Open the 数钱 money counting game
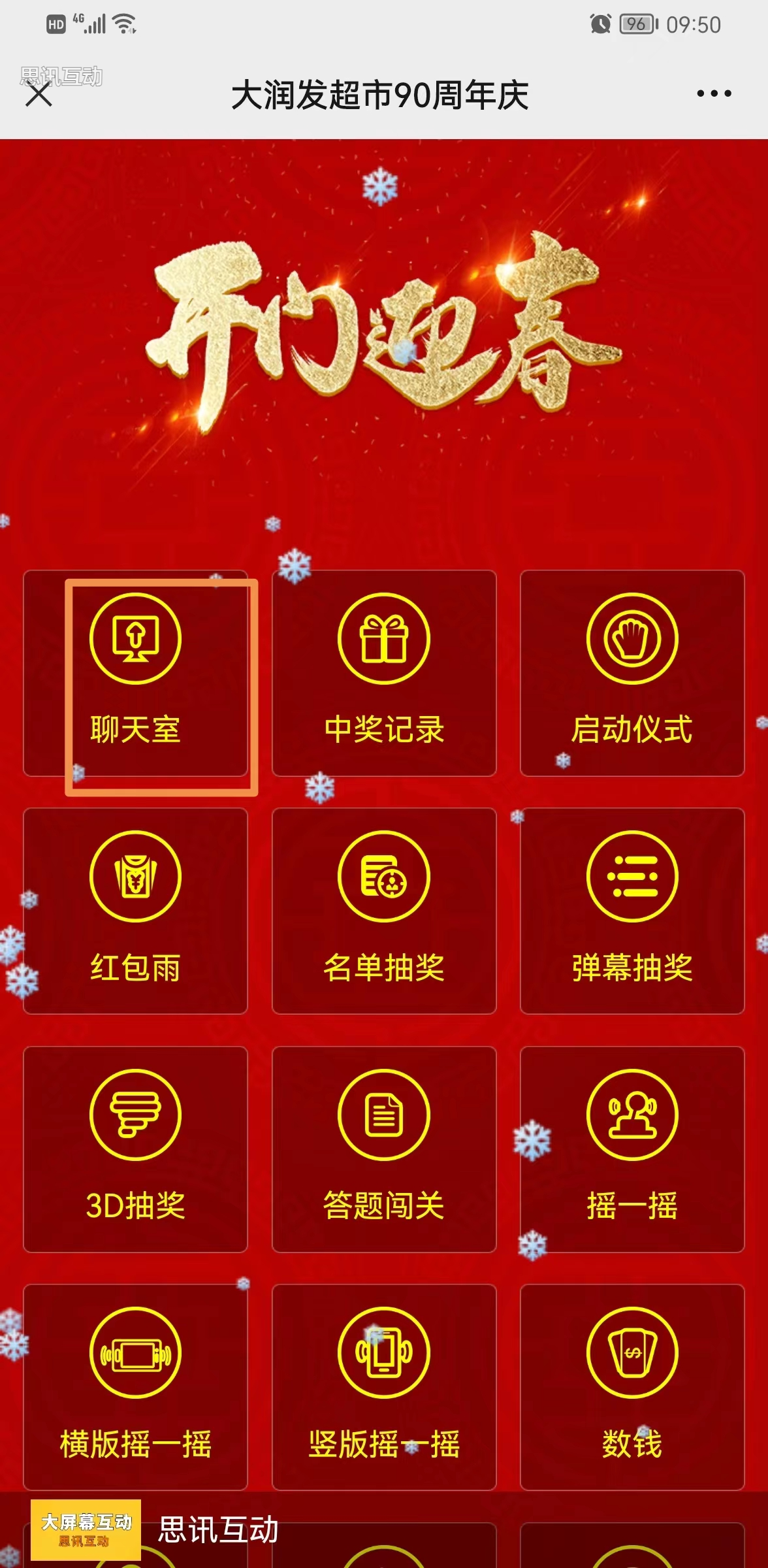768x1568 pixels. tap(632, 1387)
